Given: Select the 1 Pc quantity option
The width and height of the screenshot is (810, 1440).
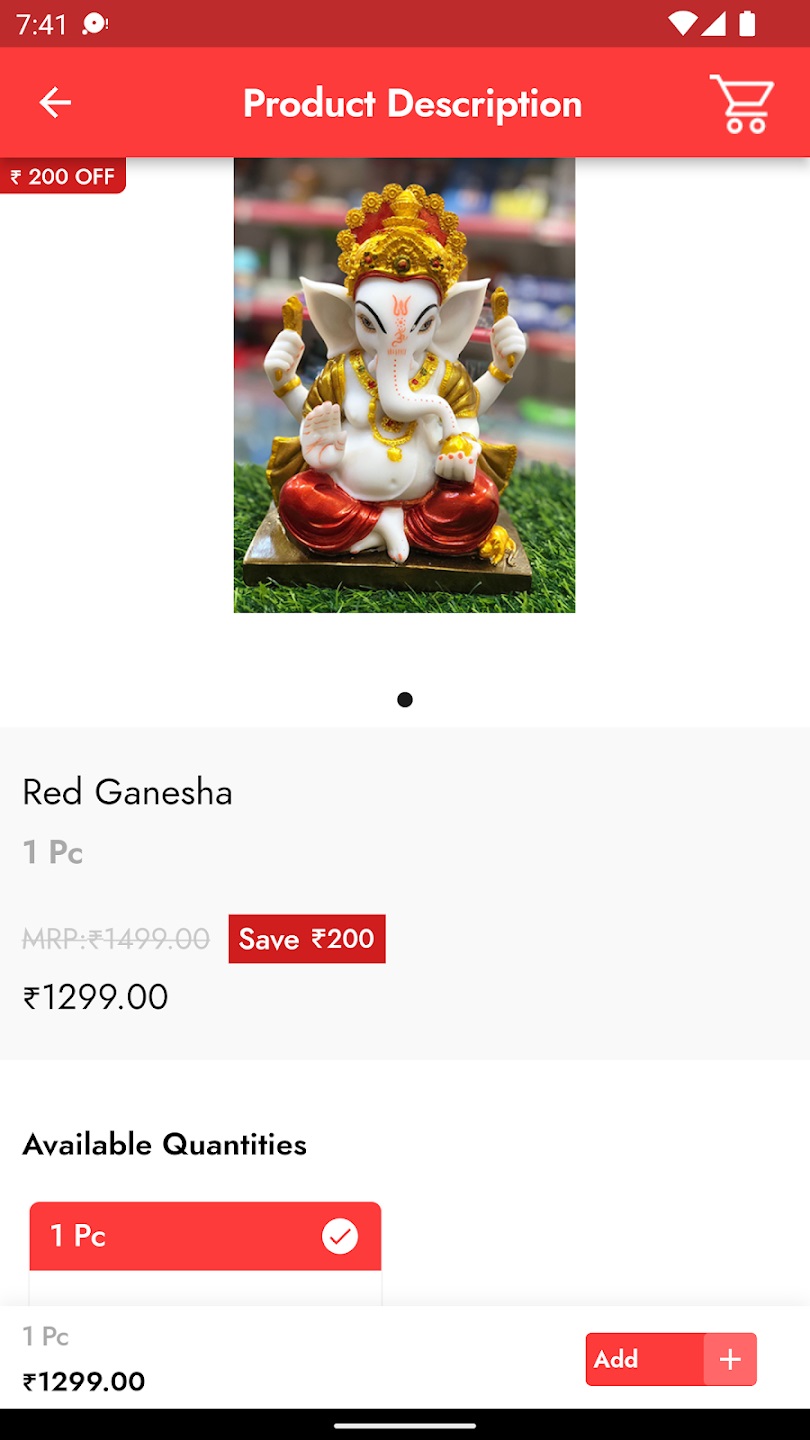Looking at the screenshot, I should coord(205,1237).
